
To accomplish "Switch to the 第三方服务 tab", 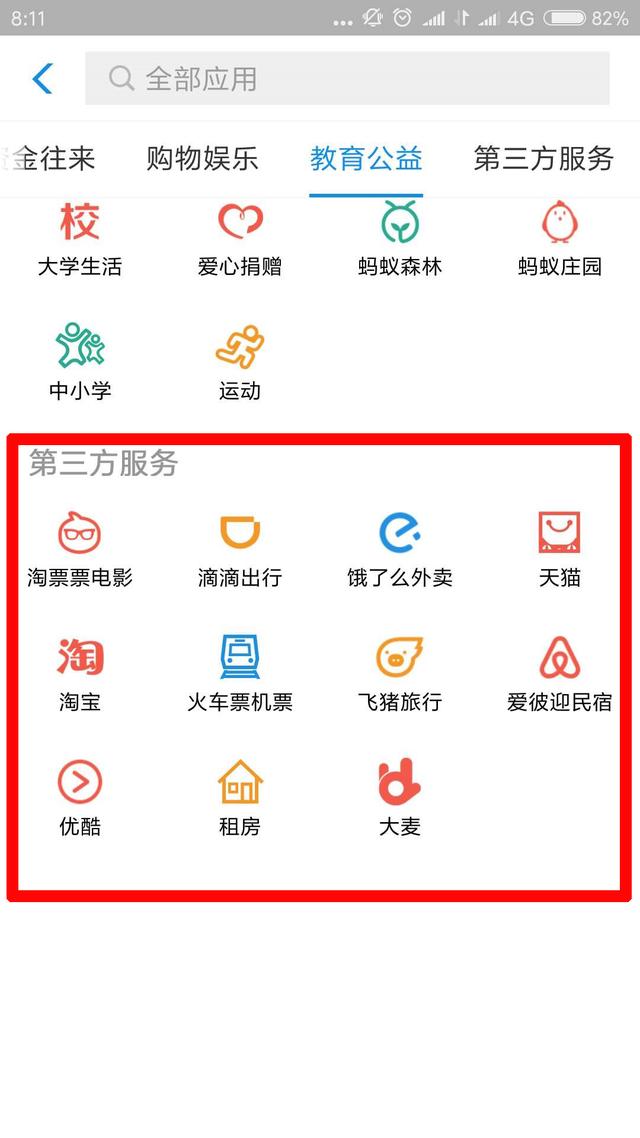I will pyautogui.click(x=543, y=158).
